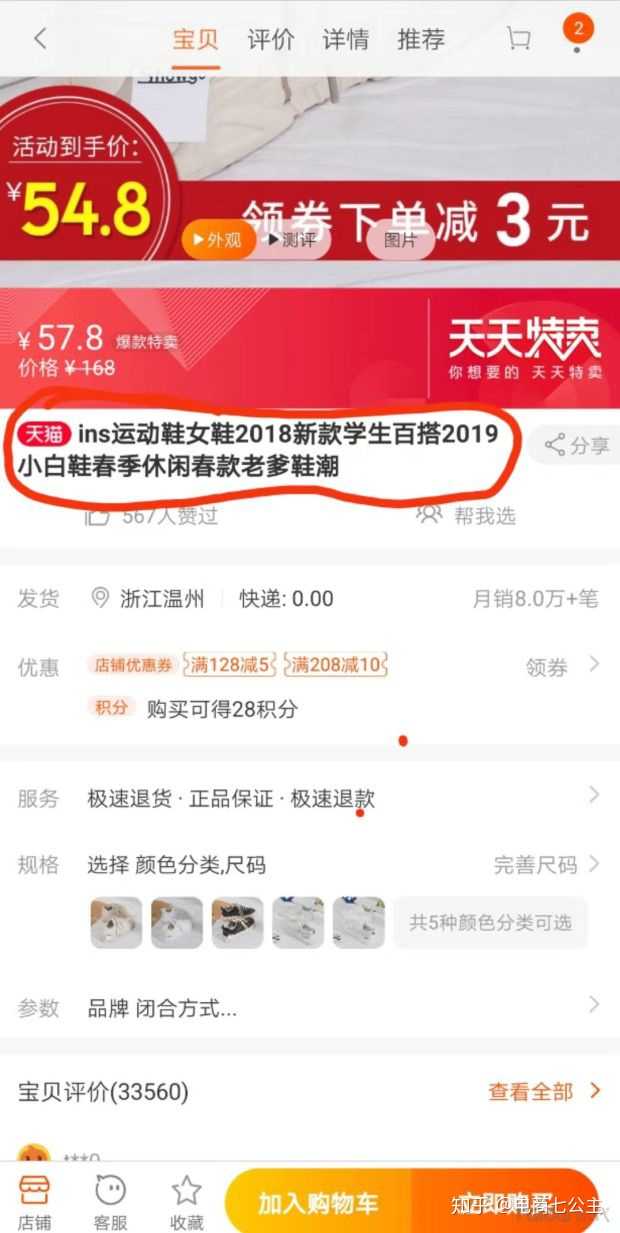The width and height of the screenshot is (620, 1233).
Task: Open 共5种颜色分类可选 chip
Action: click(490, 922)
